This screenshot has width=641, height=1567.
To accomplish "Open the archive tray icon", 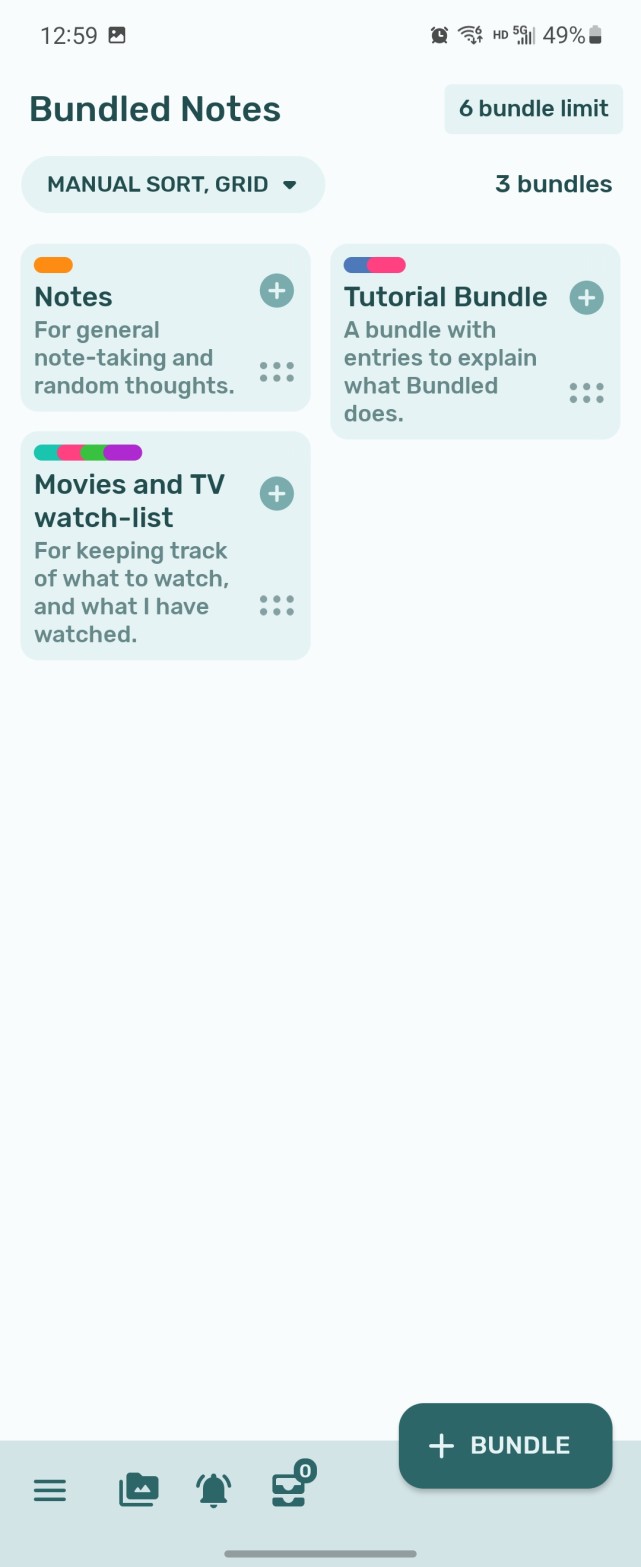I will [x=289, y=1489].
